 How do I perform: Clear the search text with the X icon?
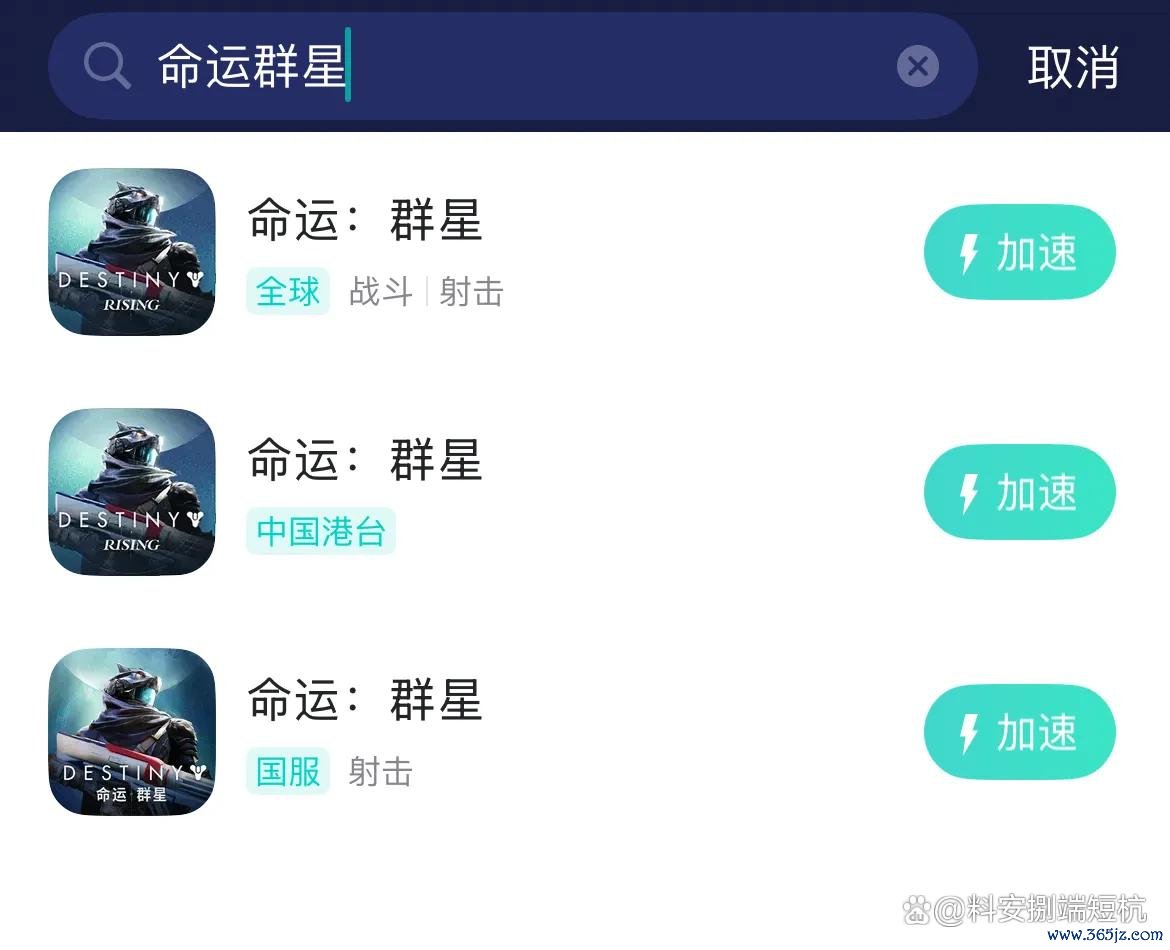pyautogui.click(x=917, y=67)
